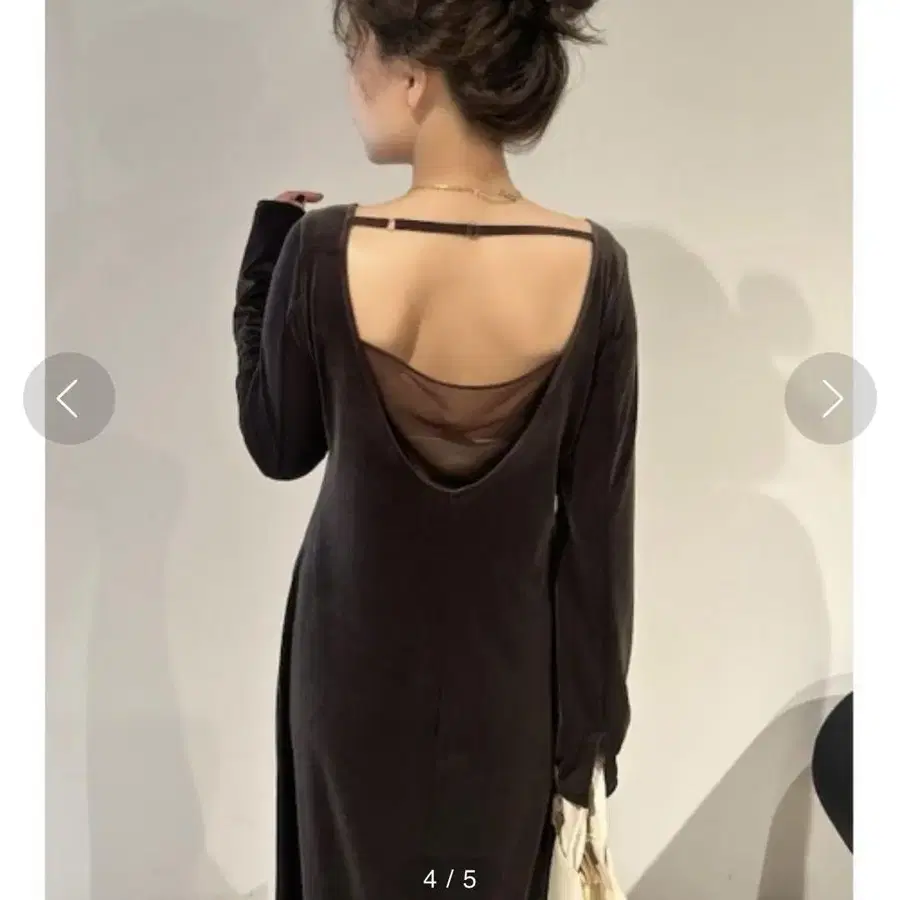Advance to the next product photo
This screenshot has height=900, width=900.
tap(830, 399)
